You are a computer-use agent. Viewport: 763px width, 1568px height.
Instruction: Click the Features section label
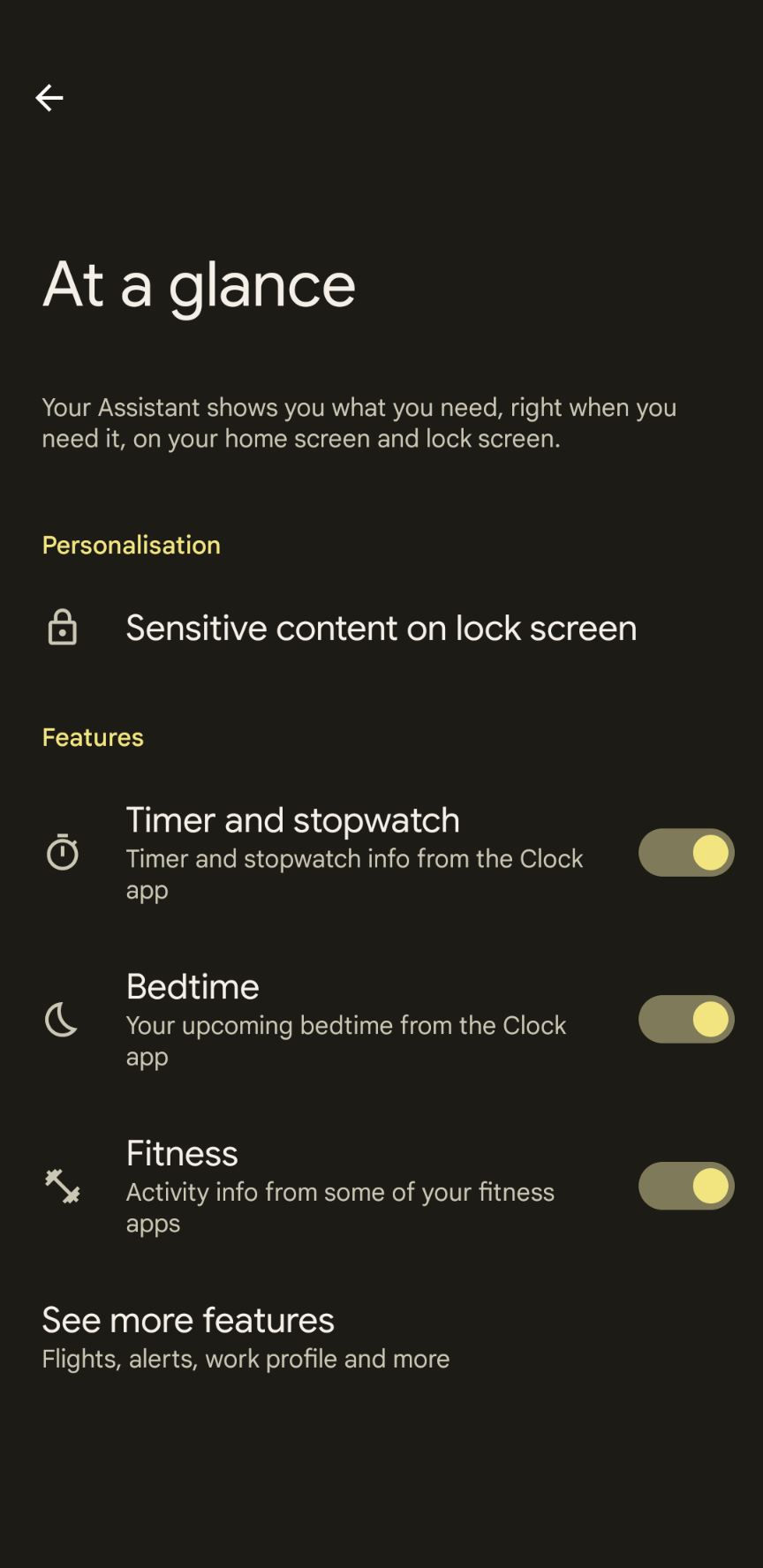point(92,737)
